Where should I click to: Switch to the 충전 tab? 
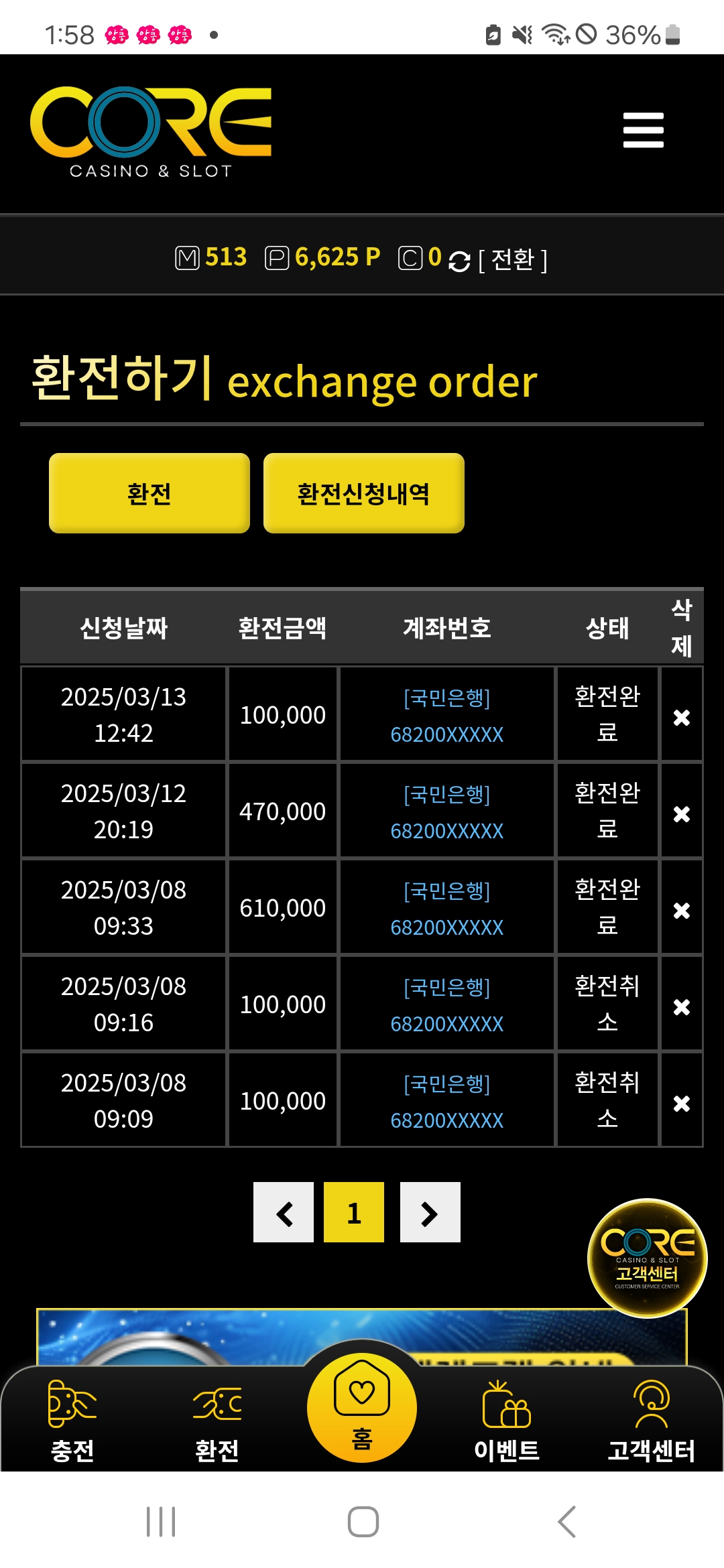pyautogui.click(x=72, y=1421)
